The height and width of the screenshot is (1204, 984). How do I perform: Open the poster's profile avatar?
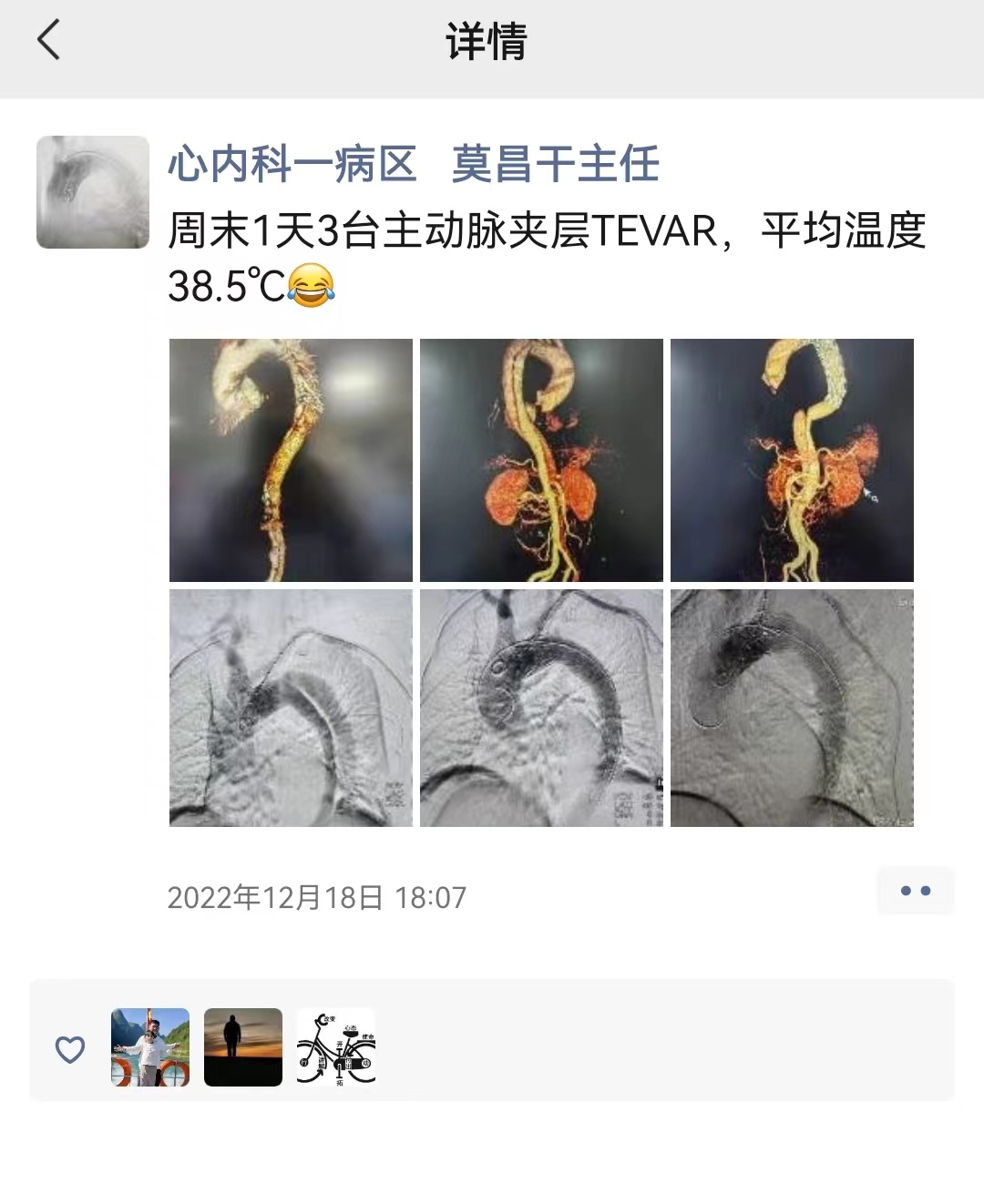pyautogui.click(x=92, y=192)
